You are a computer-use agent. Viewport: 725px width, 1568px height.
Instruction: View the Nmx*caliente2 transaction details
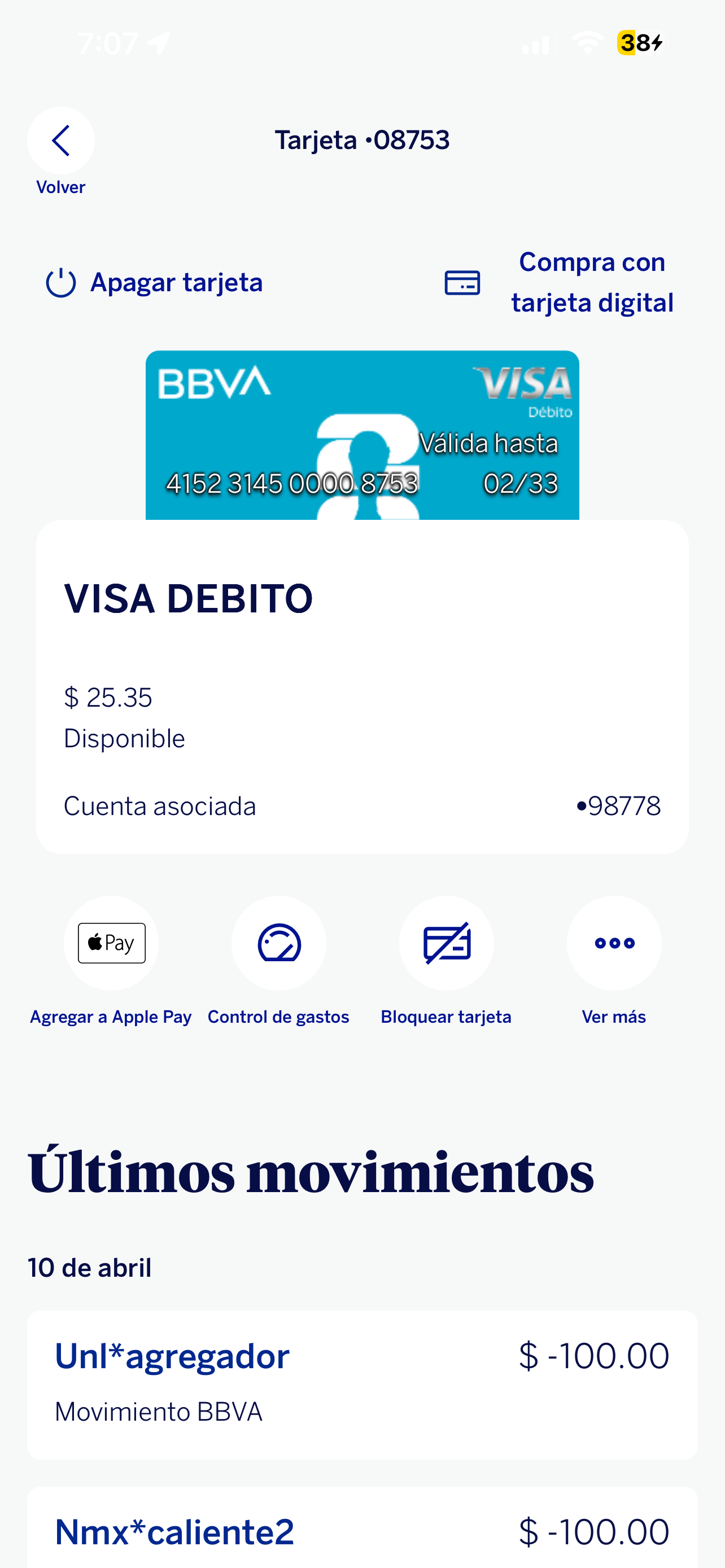(362, 1530)
